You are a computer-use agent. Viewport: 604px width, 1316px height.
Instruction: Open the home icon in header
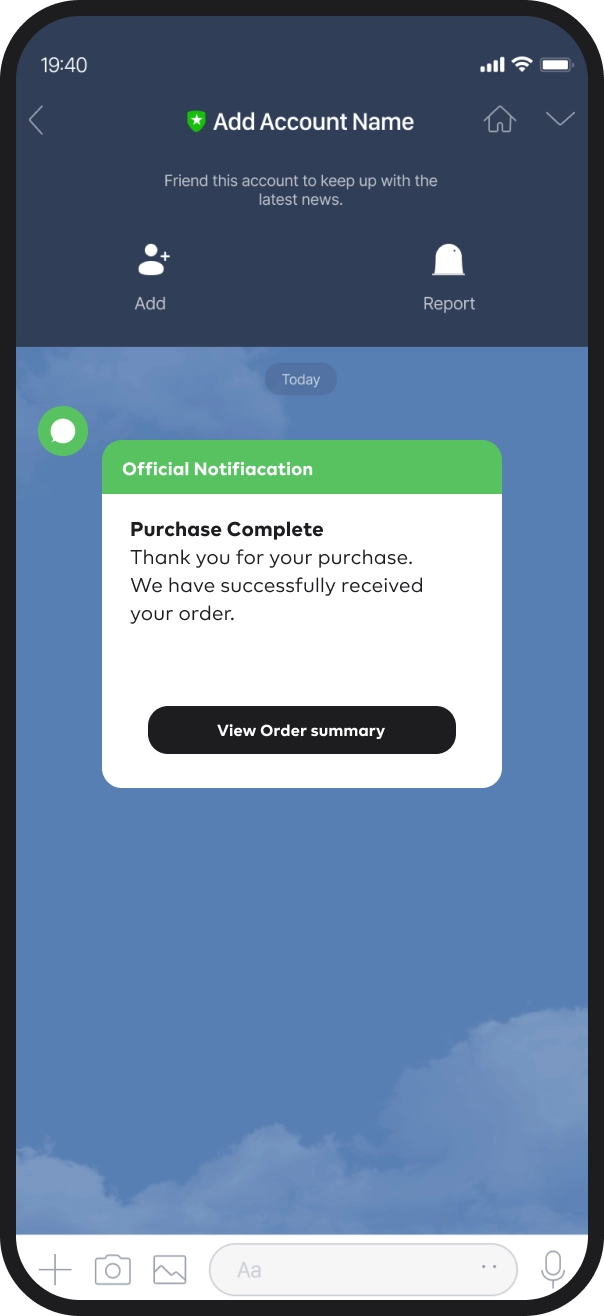[x=499, y=120]
